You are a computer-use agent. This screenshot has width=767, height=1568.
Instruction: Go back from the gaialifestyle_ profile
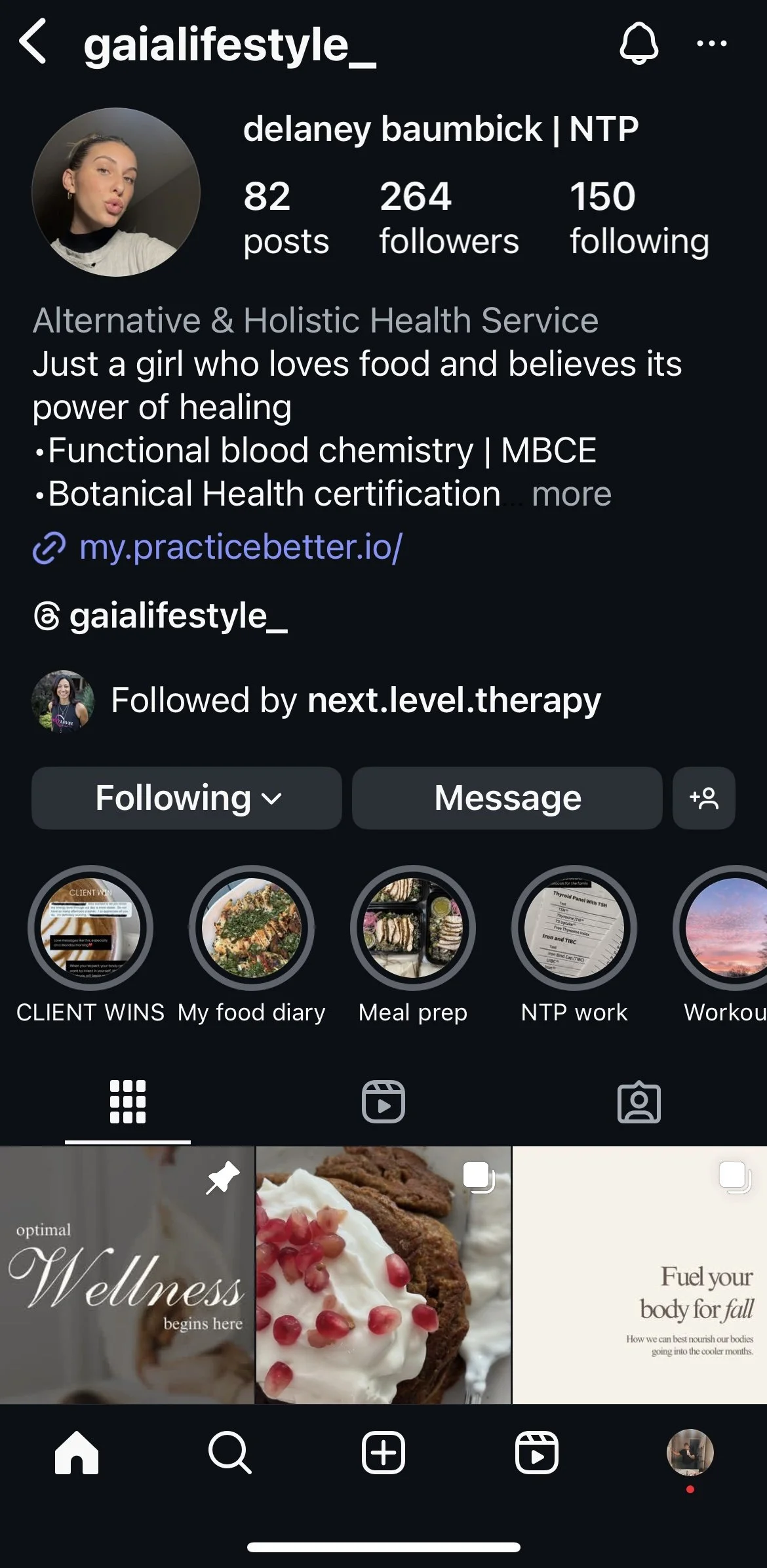[33, 42]
